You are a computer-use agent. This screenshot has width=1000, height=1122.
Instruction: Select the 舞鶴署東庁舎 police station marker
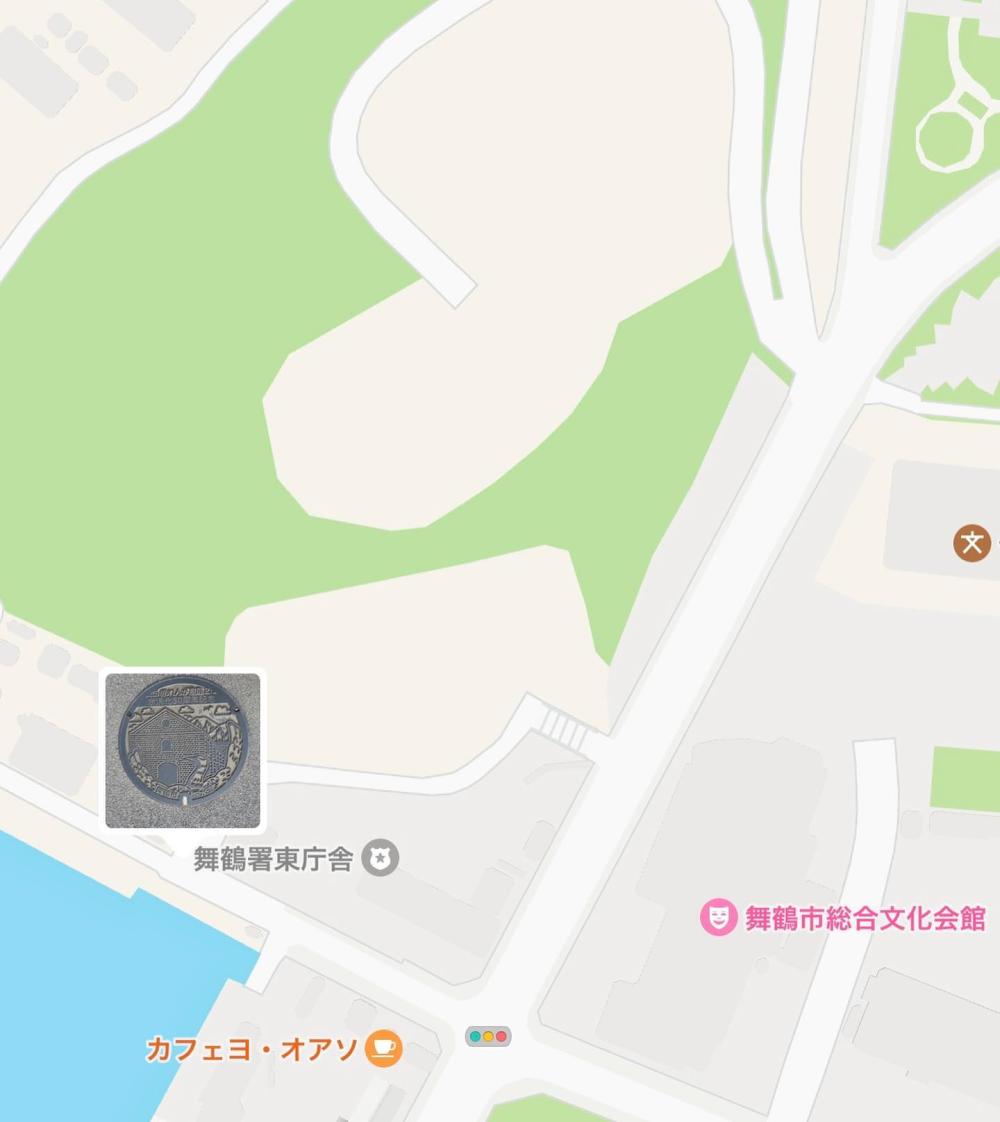(x=380, y=858)
